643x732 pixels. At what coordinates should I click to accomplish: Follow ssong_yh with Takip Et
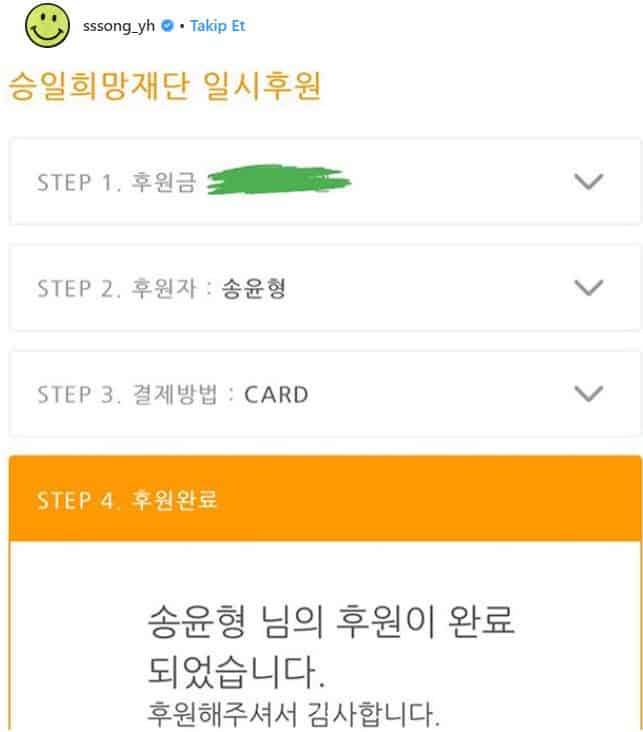click(217, 26)
